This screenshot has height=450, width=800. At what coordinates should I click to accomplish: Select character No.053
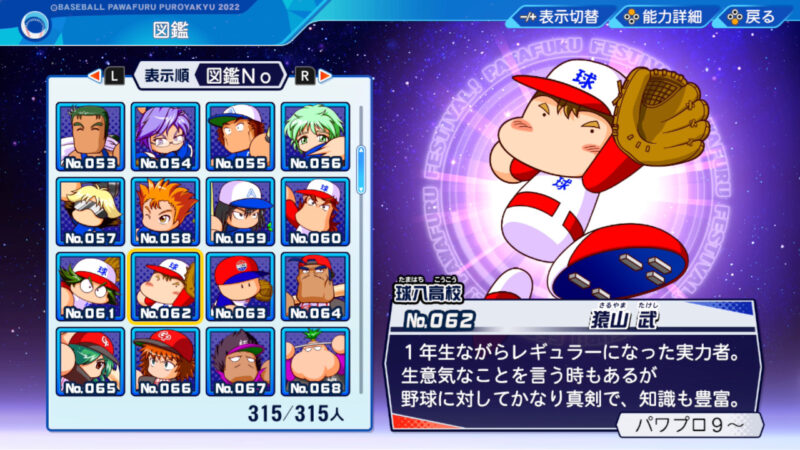point(91,135)
